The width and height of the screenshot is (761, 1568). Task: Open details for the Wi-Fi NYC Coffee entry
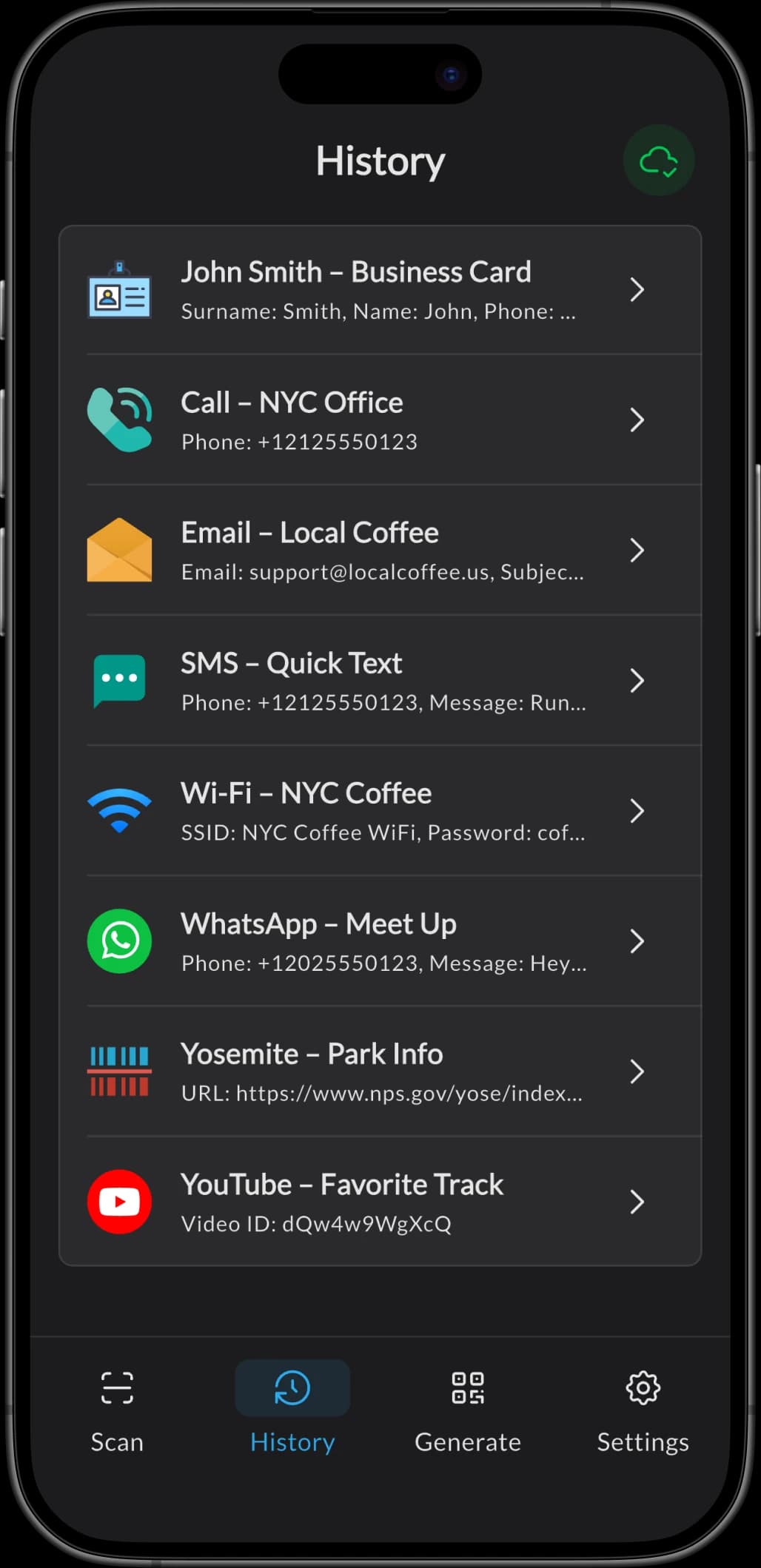tap(637, 810)
